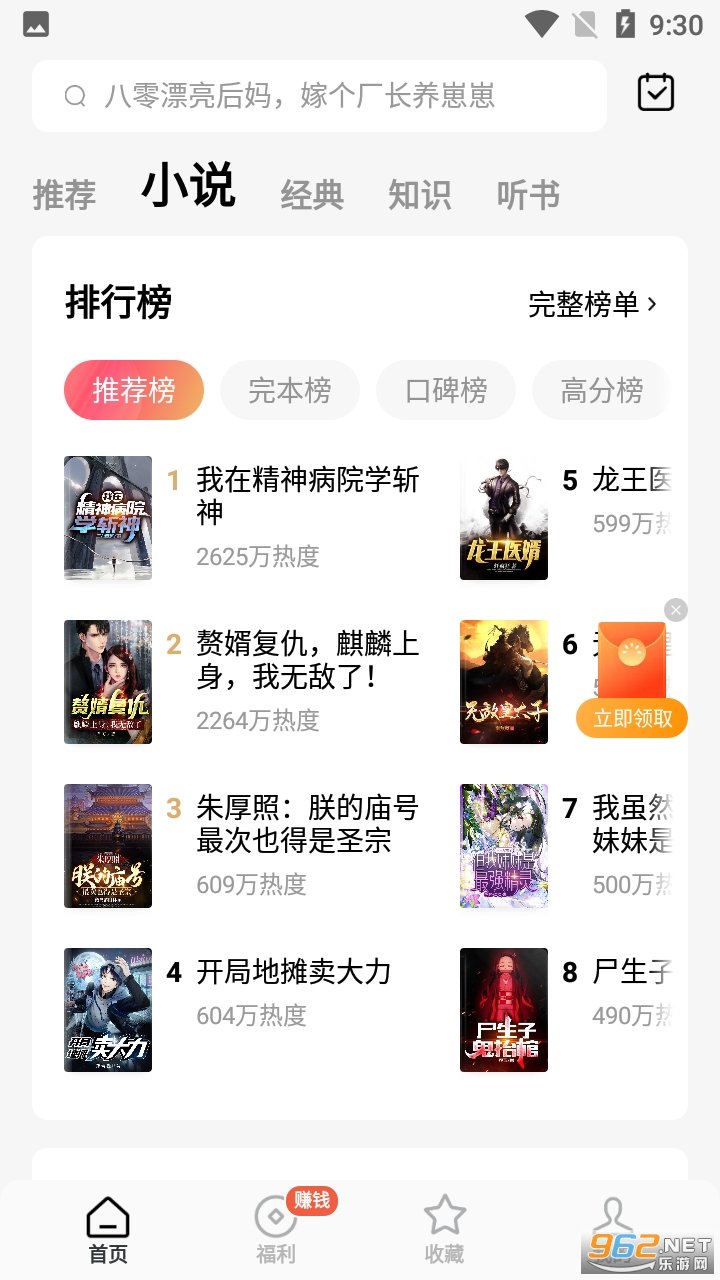Open 完整榜单 full ranking list
The height and width of the screenshot is (1280, 720).
593,304
